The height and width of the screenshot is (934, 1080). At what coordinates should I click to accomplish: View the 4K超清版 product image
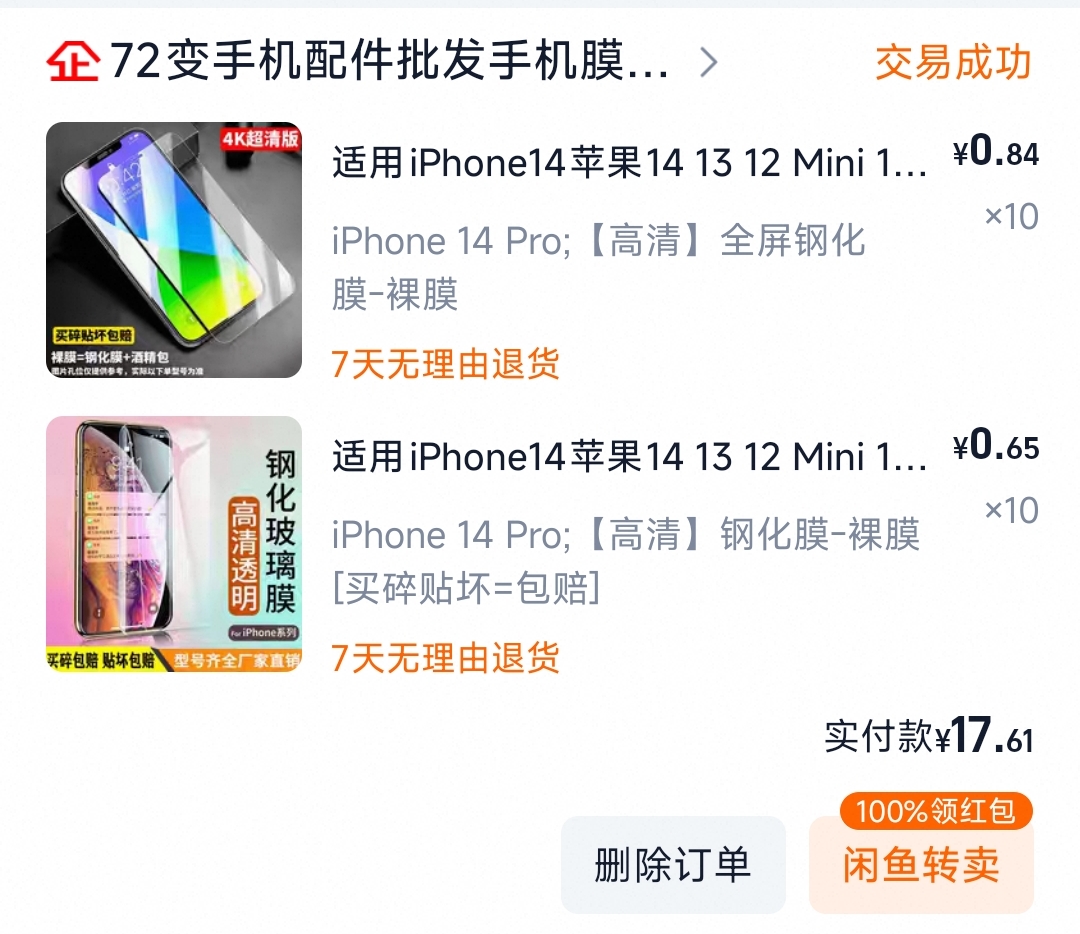click(174, 250)
